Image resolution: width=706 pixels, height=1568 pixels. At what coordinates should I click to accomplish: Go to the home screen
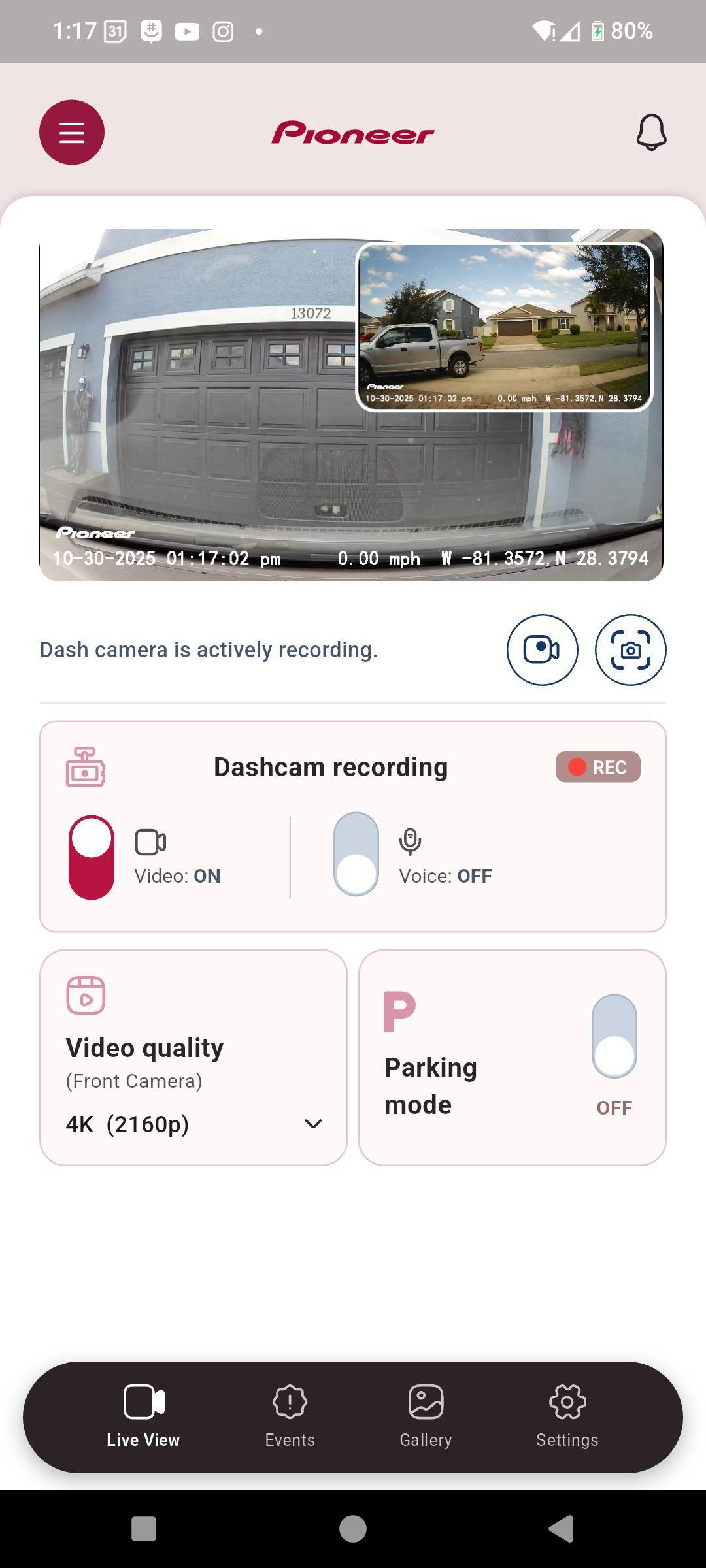tap(353, 1529)
